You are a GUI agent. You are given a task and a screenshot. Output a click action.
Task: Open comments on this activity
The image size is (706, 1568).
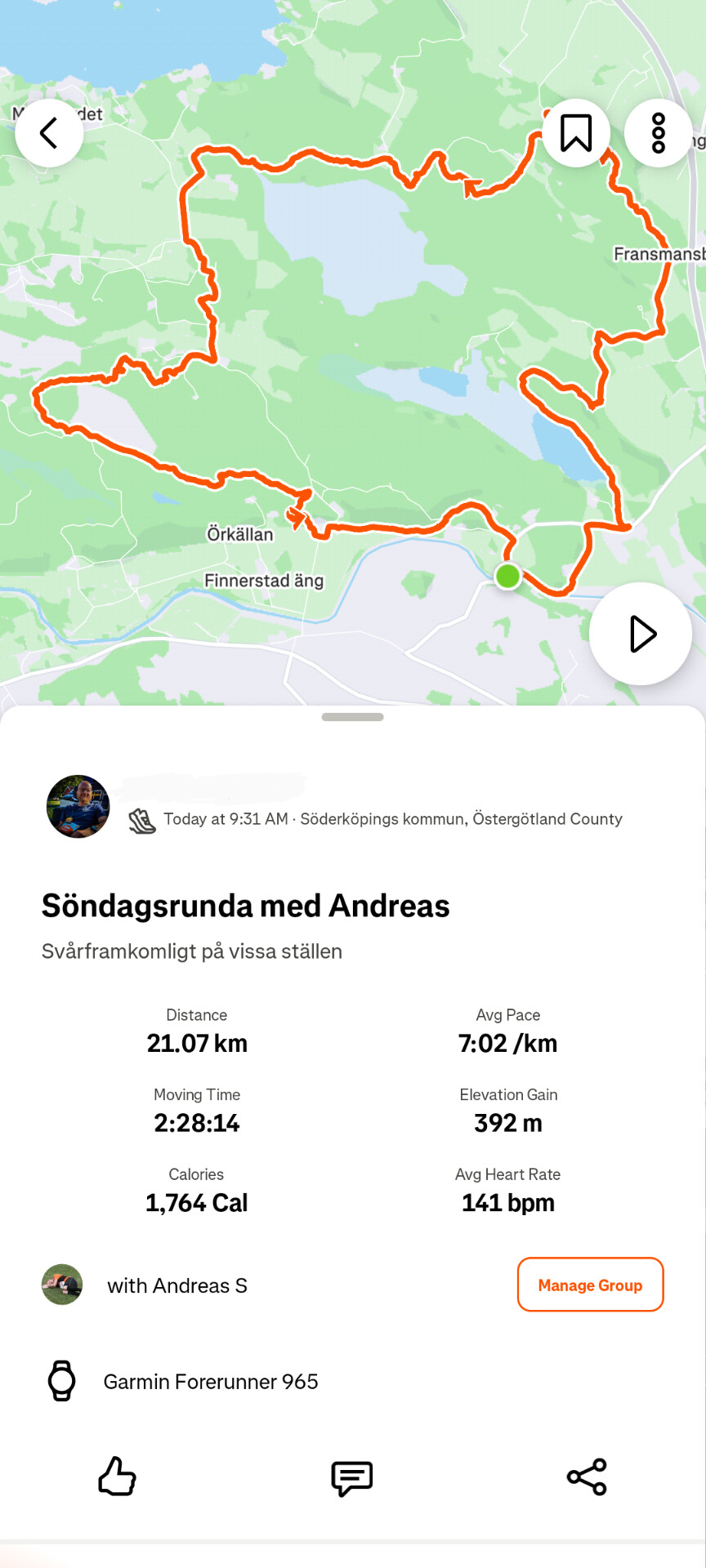pyautogui.click(x=352, y=1477)
